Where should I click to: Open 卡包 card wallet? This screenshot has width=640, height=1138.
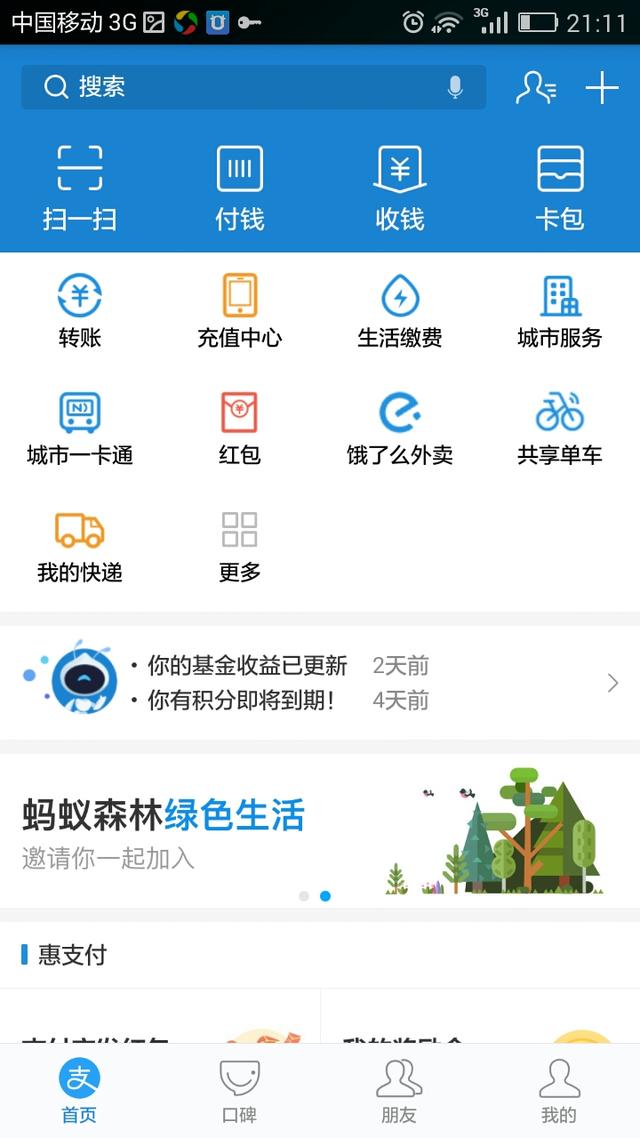pos(560,187)
